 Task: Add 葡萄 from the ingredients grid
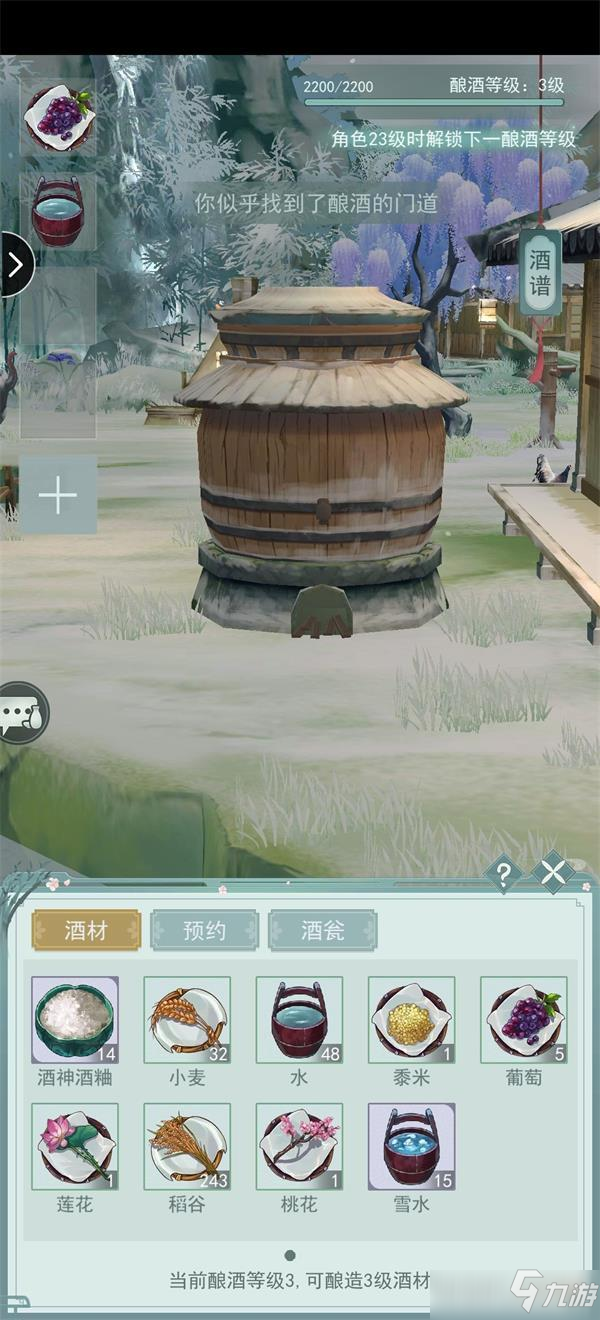(x=523, y=1020)
